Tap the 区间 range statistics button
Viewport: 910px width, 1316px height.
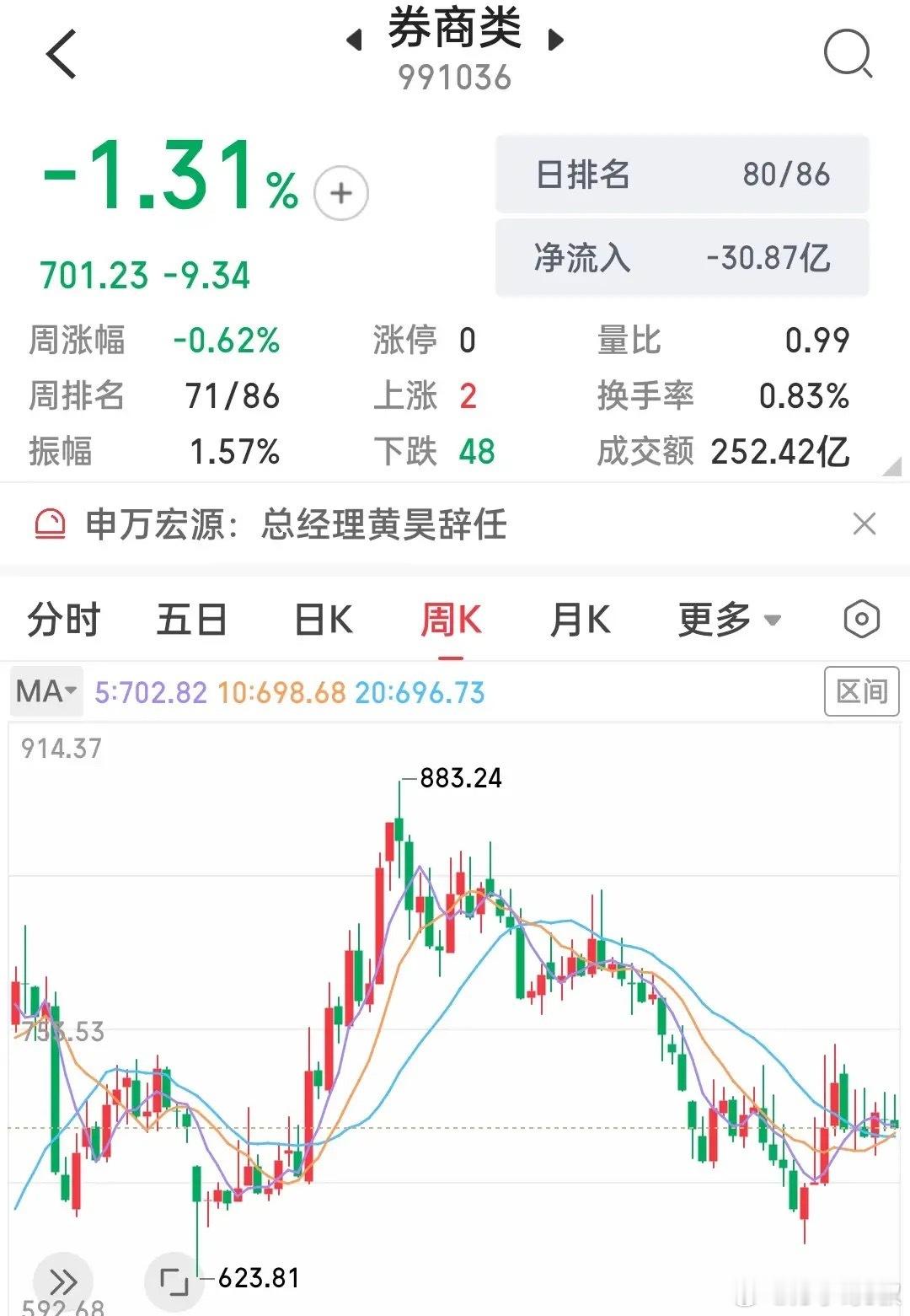tap(861, 691)
